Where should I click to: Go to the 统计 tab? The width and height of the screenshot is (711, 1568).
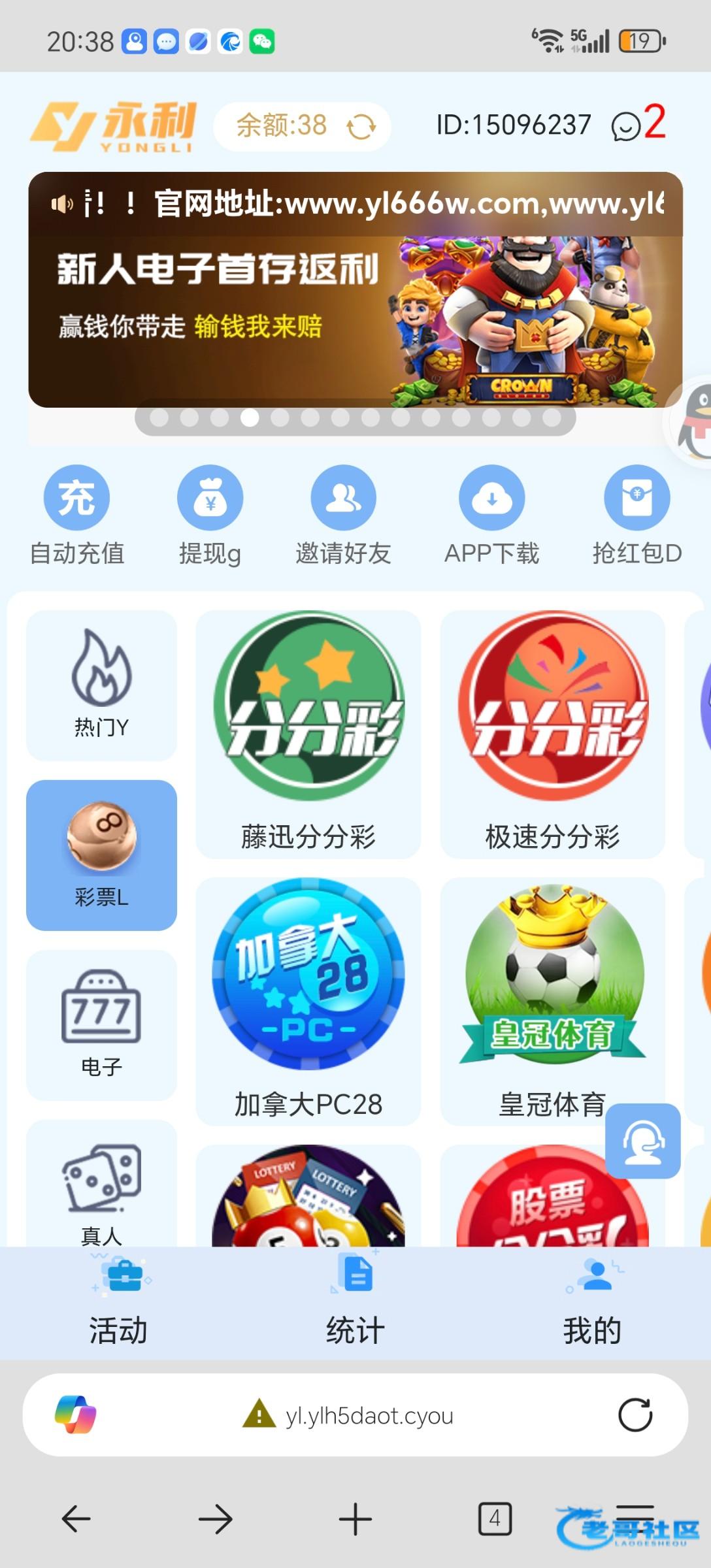pyautogui.click(x=355, y=1304)
